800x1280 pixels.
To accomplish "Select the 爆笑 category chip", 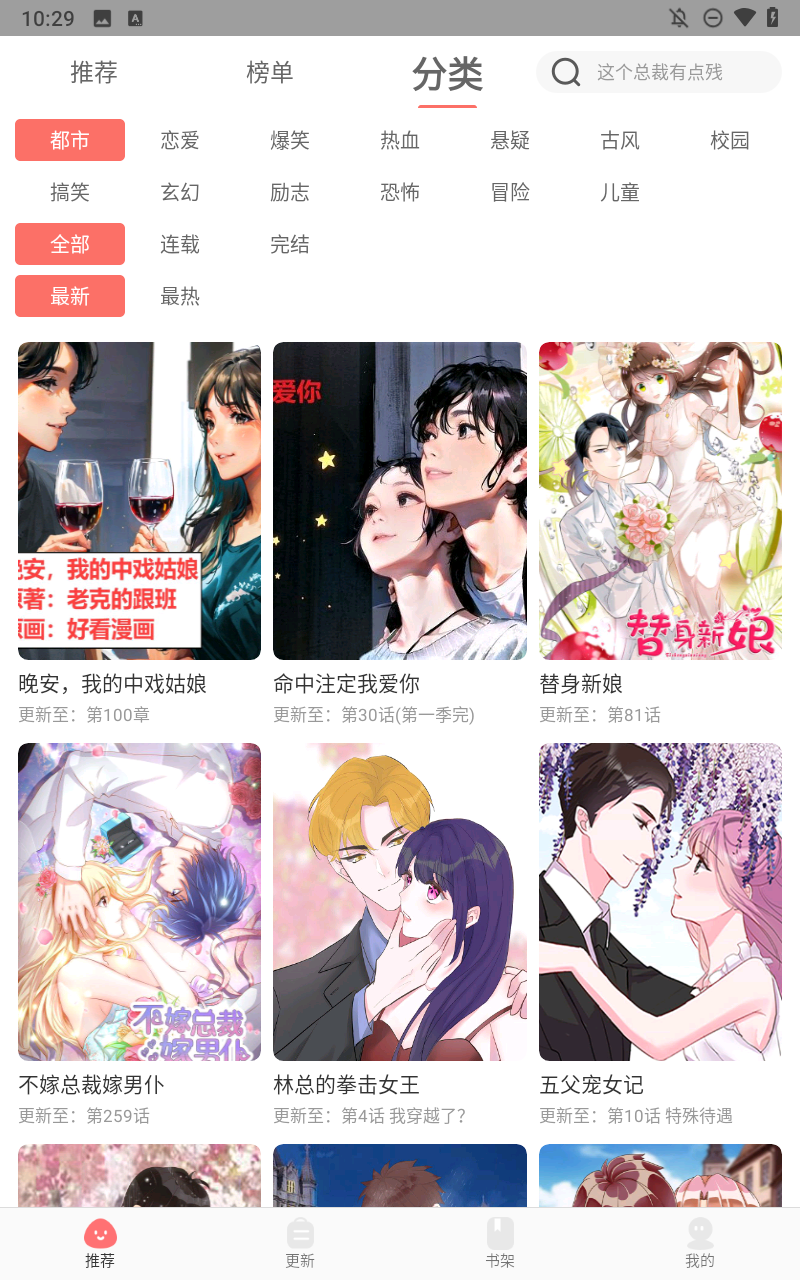I will point(290,140).
